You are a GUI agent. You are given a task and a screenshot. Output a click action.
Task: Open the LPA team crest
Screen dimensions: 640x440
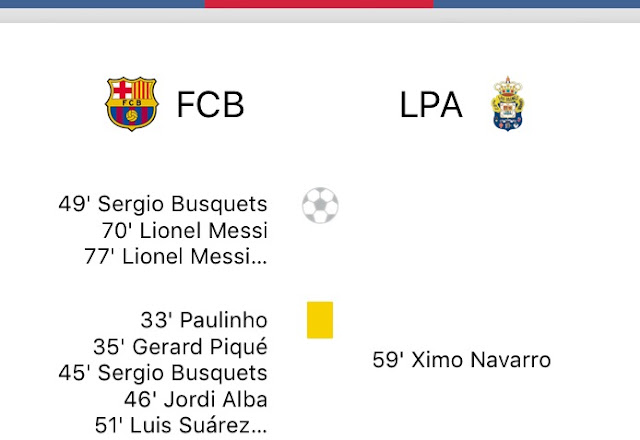(x=508, y=104)
